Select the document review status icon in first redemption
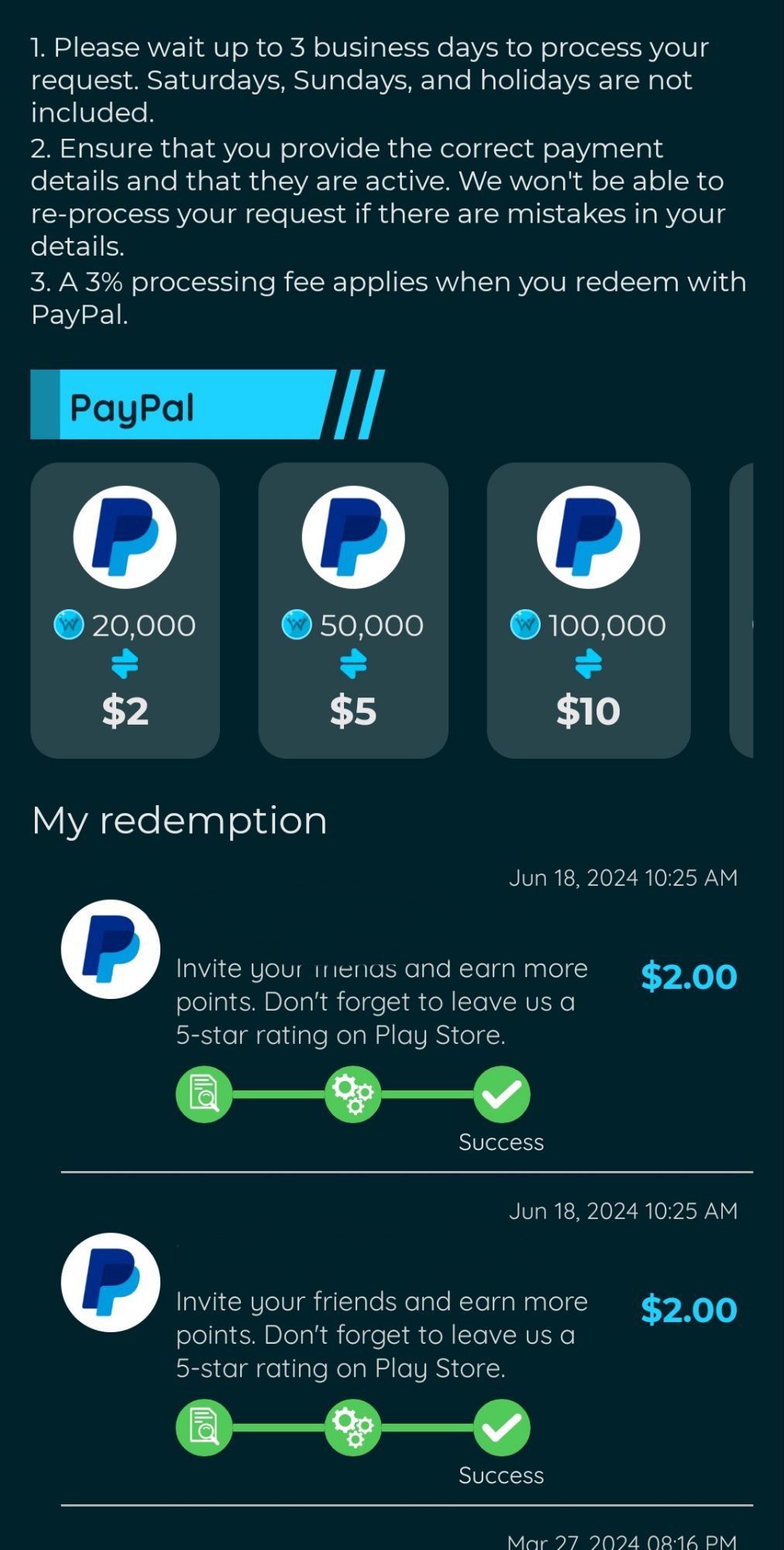The image size is (784, 1550). click(204, 1095)
